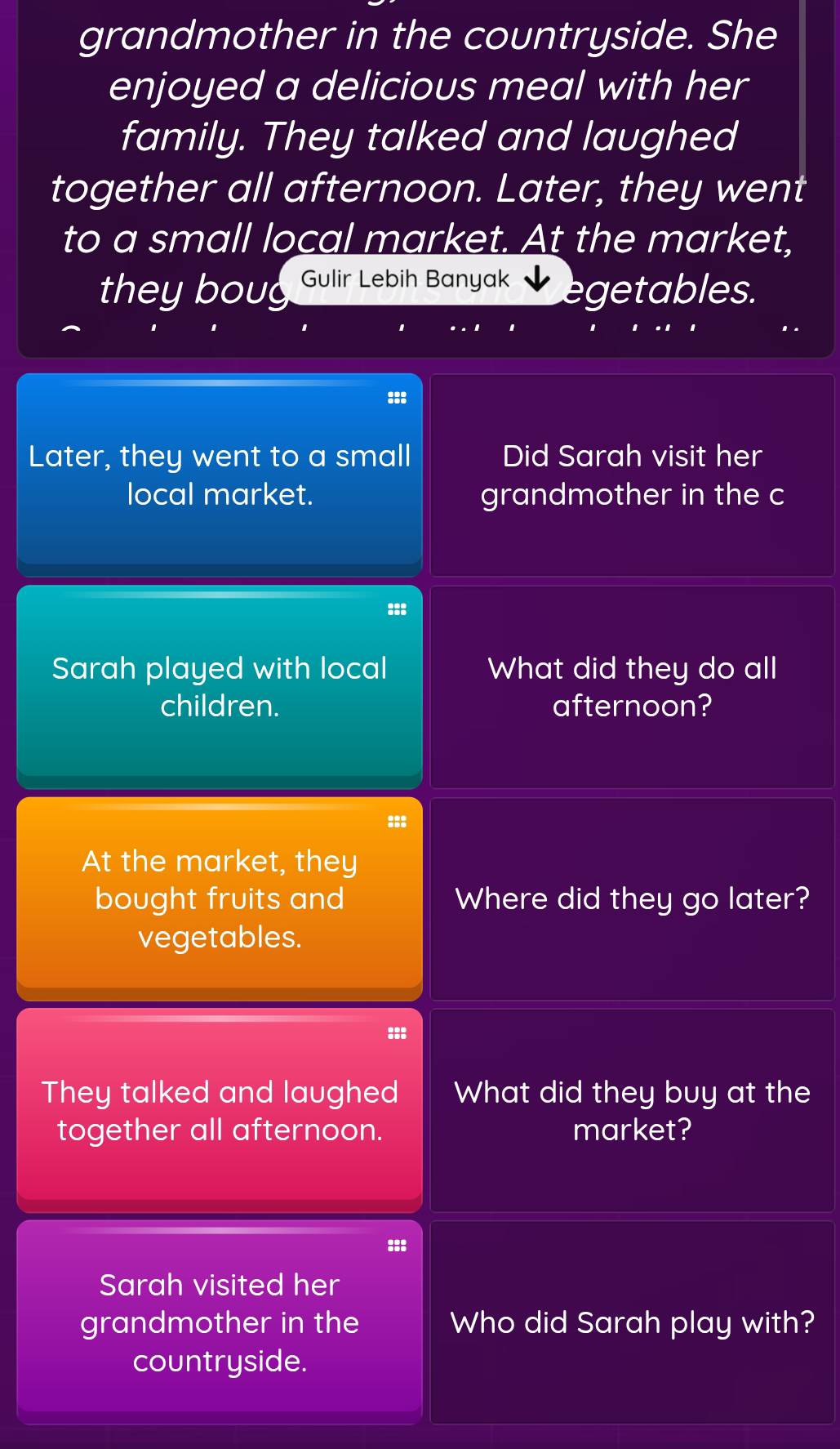Select the 'Sarah played with local children' card

[220, 686]
